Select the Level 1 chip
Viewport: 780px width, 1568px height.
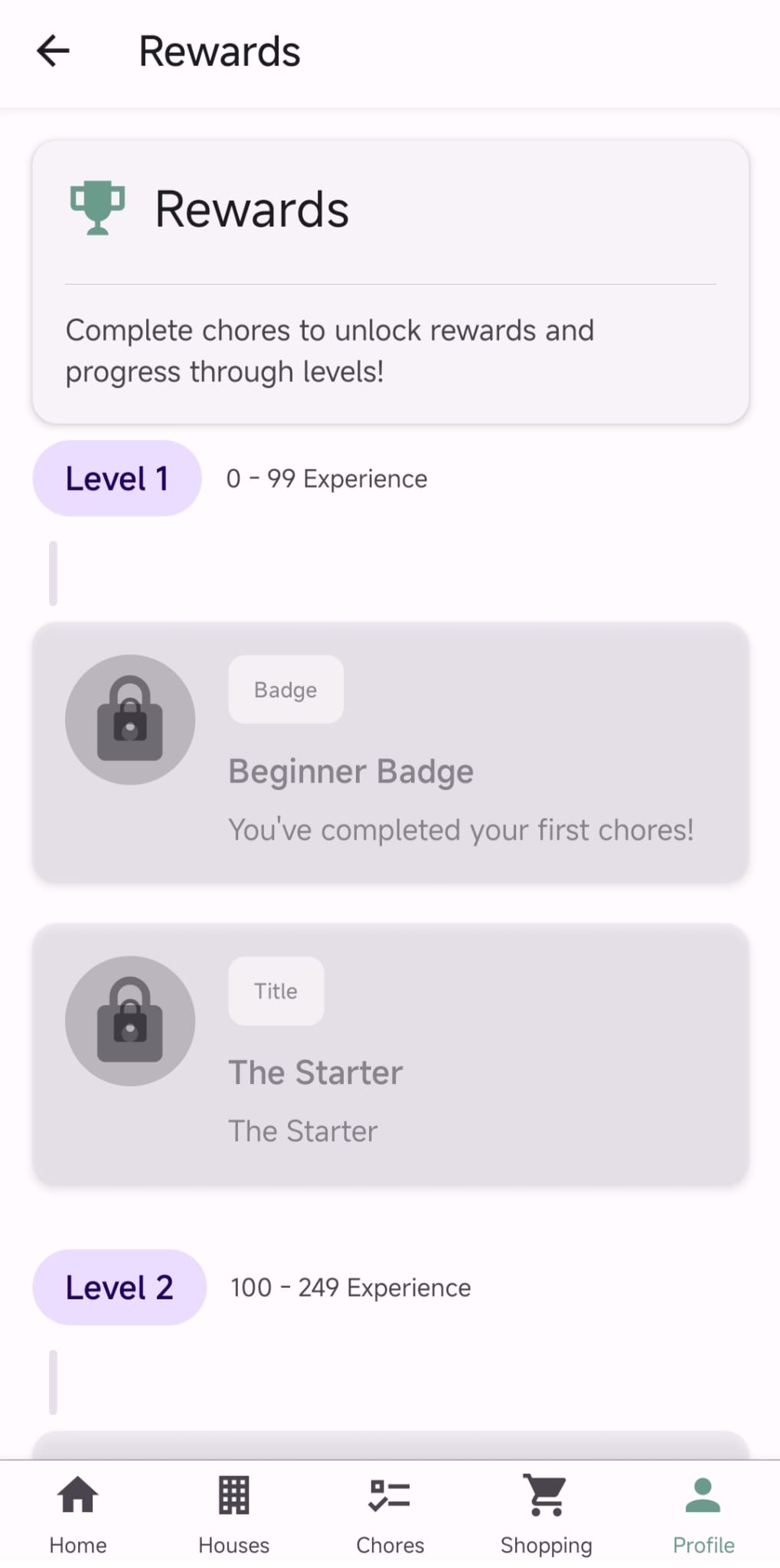tap(116, 477)
